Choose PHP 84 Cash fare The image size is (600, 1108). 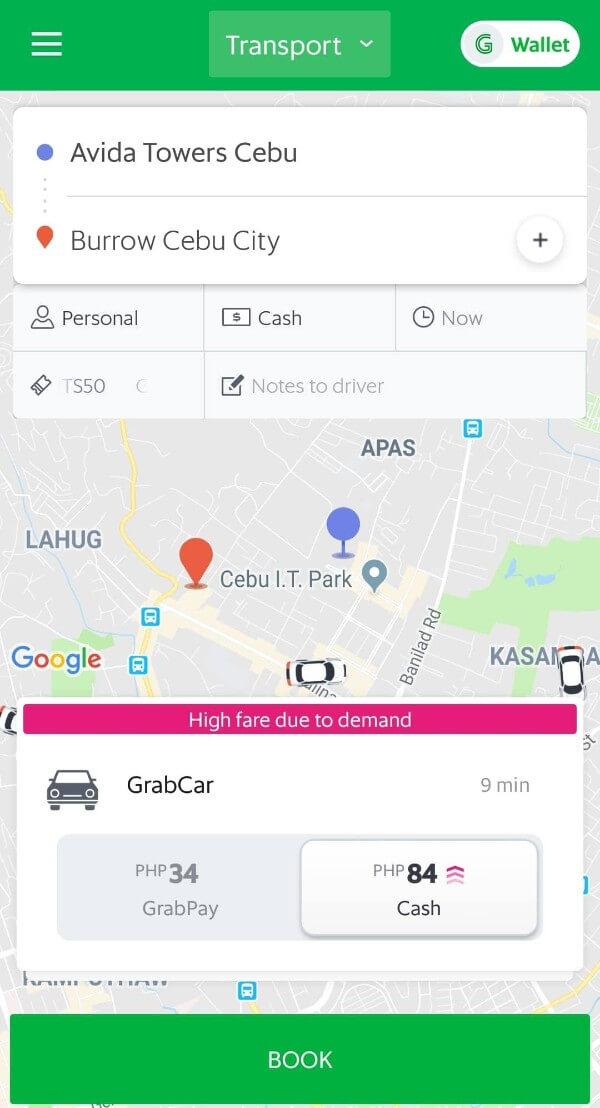pos(419,889)
